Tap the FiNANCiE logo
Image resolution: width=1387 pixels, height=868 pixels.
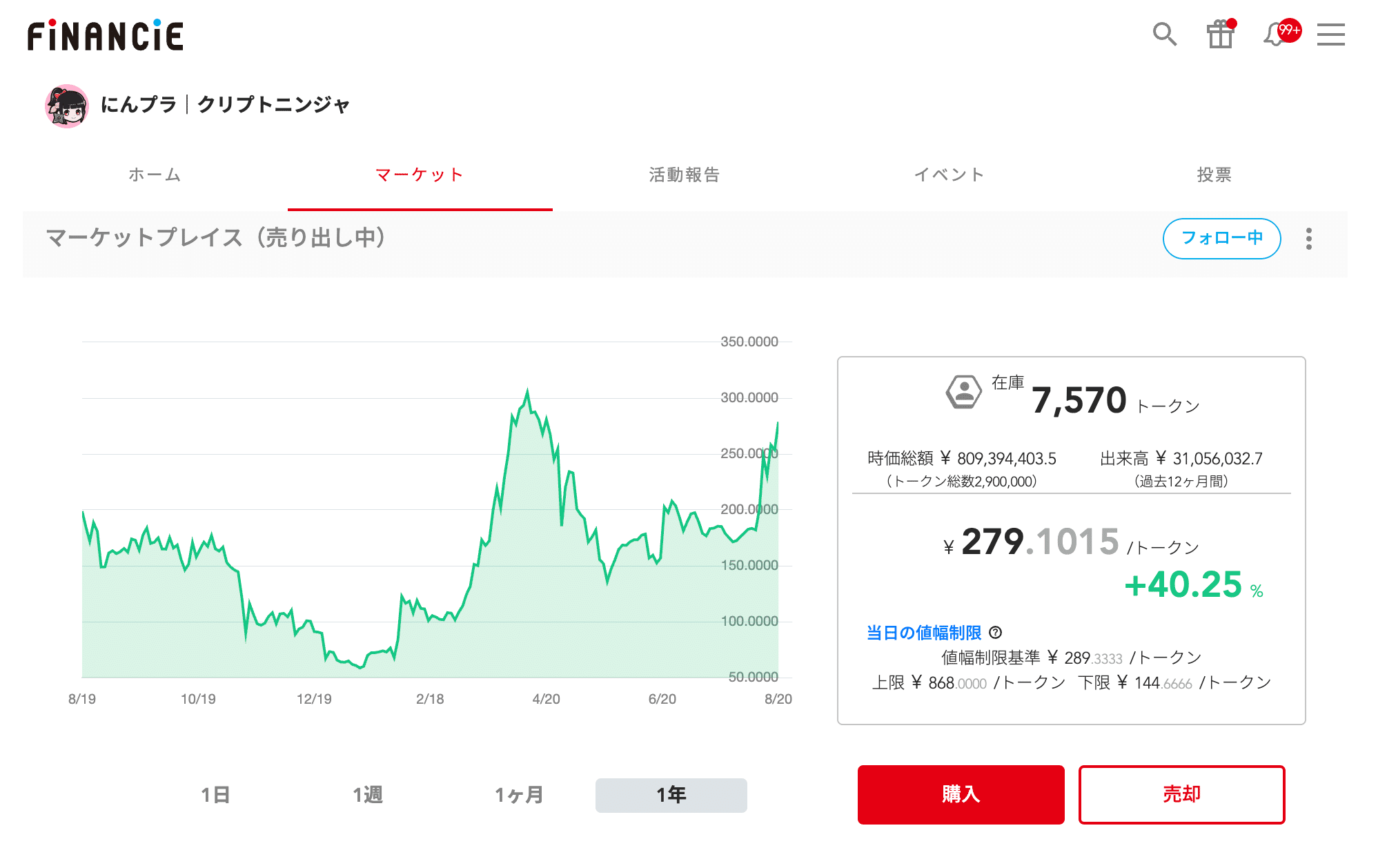[106, 35]
